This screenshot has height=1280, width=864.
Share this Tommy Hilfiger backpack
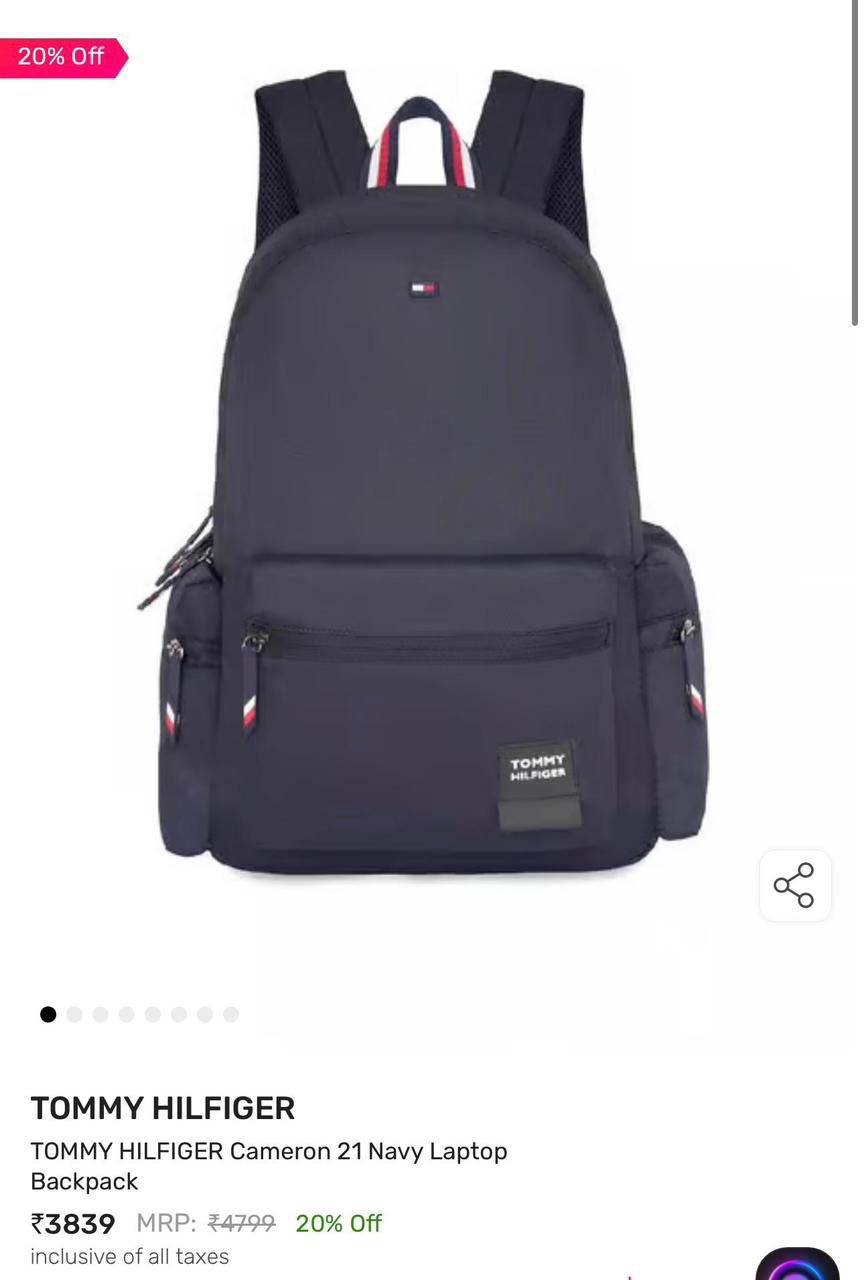pyautogui.click(x=794, y=886)
